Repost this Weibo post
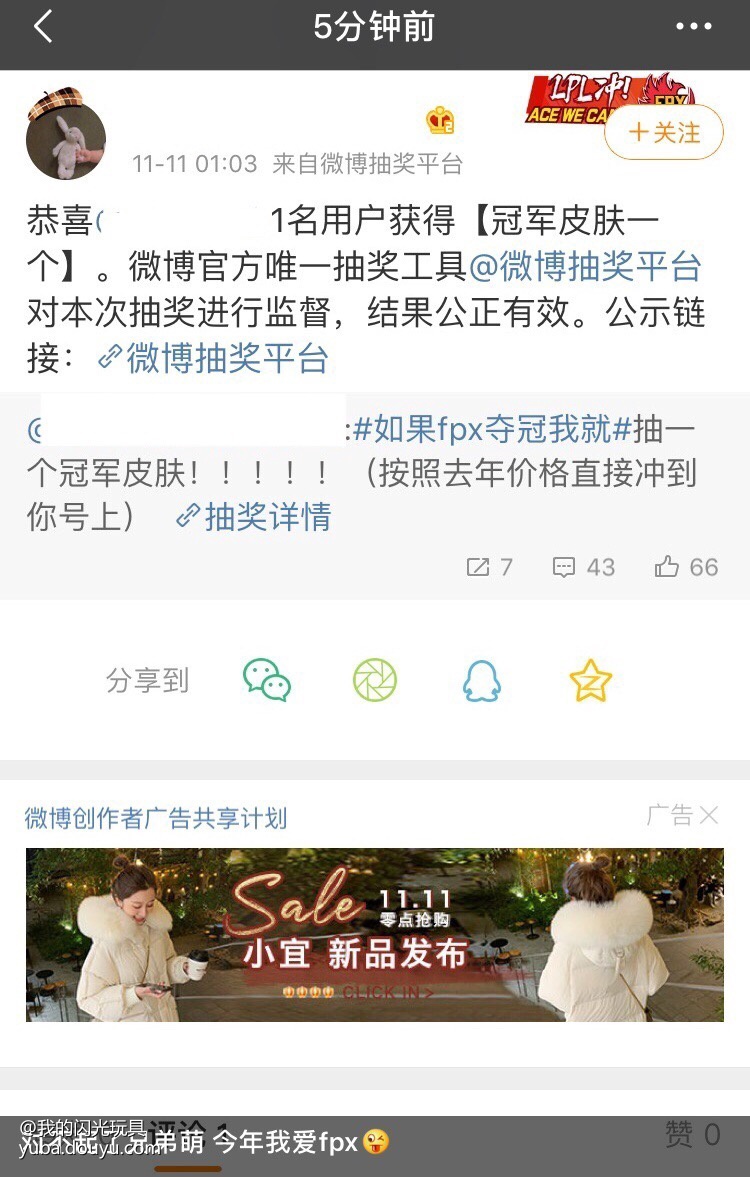The height and width of the screenshot is (1177, 750). pos(489,567)
